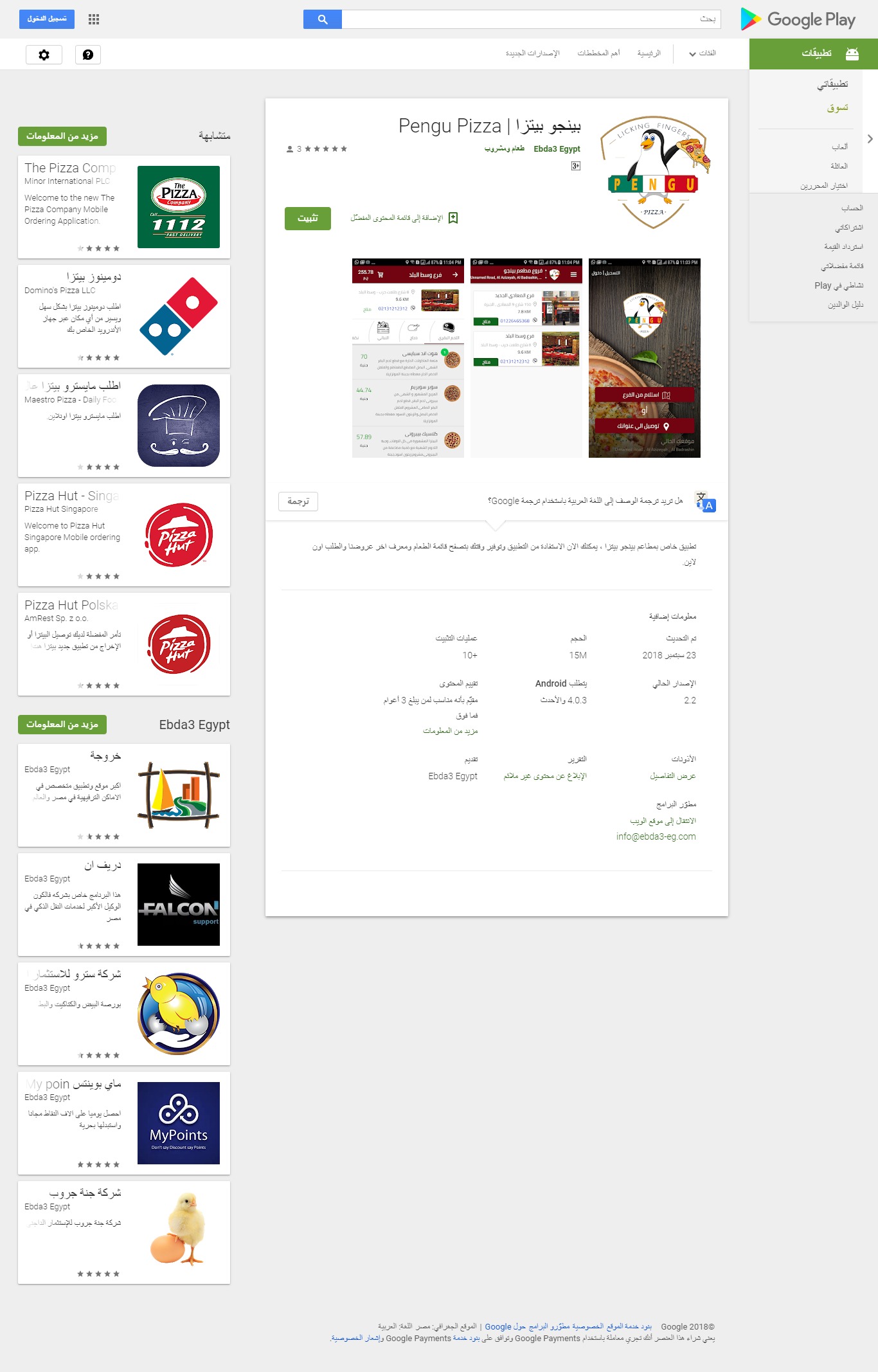Open Pizza Hut Singapore app card
The width and height of the screenshot is (878, 1372).
(123, 535)
